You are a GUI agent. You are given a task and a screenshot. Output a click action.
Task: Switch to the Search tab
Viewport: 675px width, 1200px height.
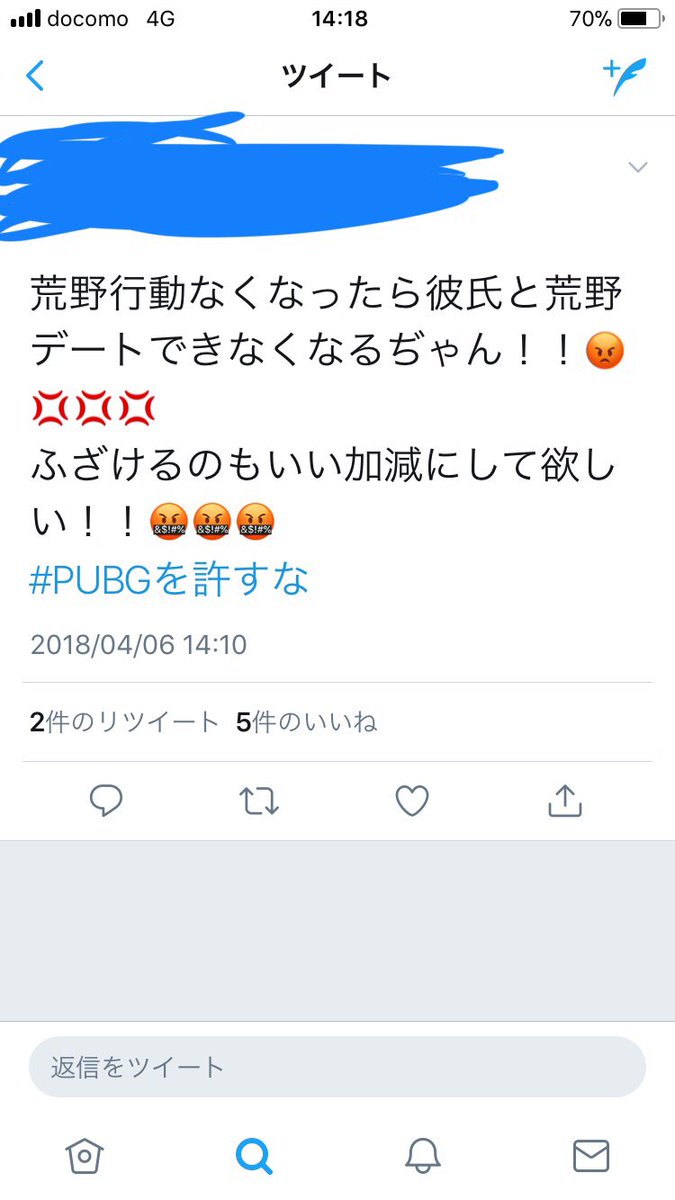tap(253, 1156)
